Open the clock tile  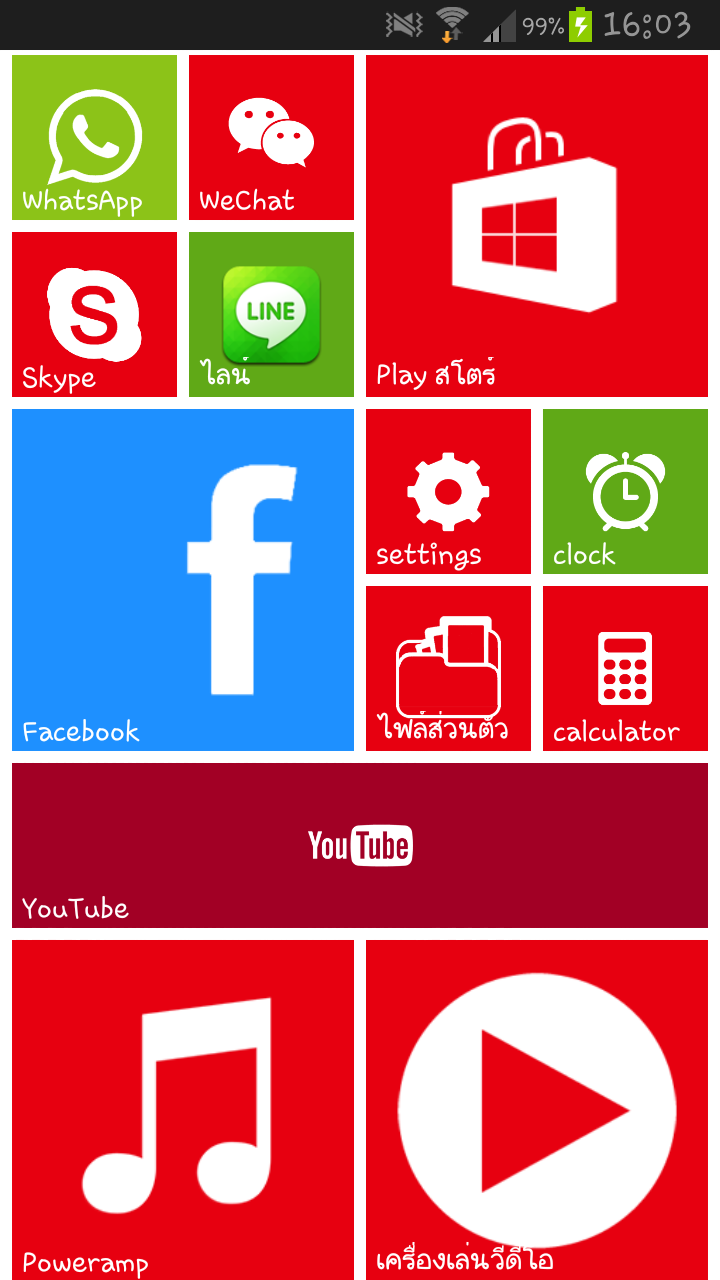[625, 491]
